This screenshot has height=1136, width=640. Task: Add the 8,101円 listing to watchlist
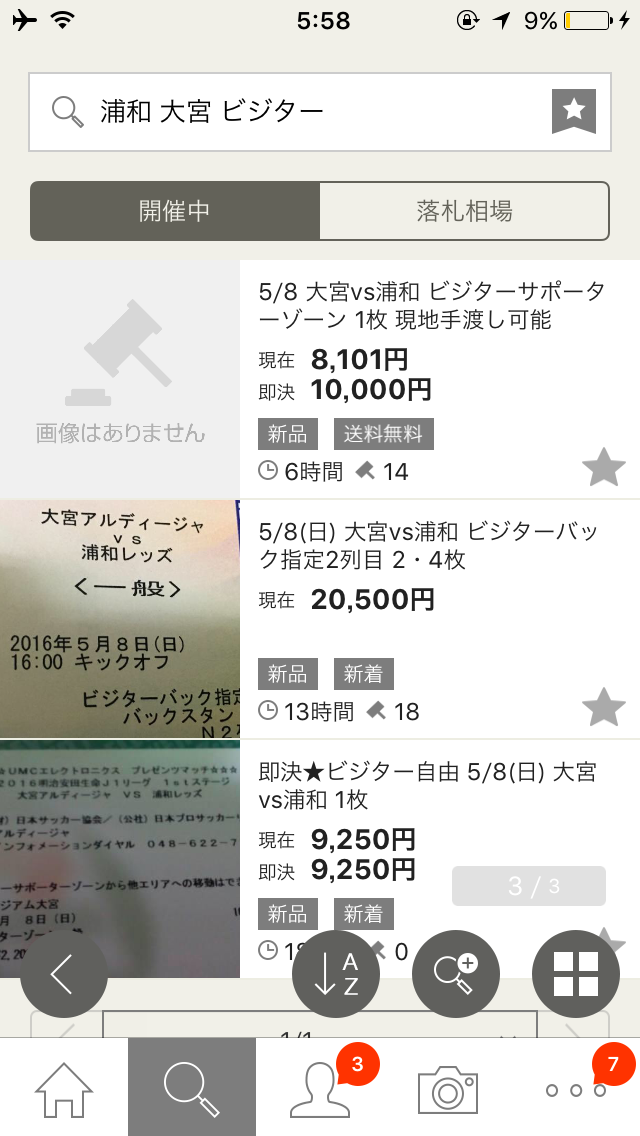pyautogui.click(x=603, y=468)
